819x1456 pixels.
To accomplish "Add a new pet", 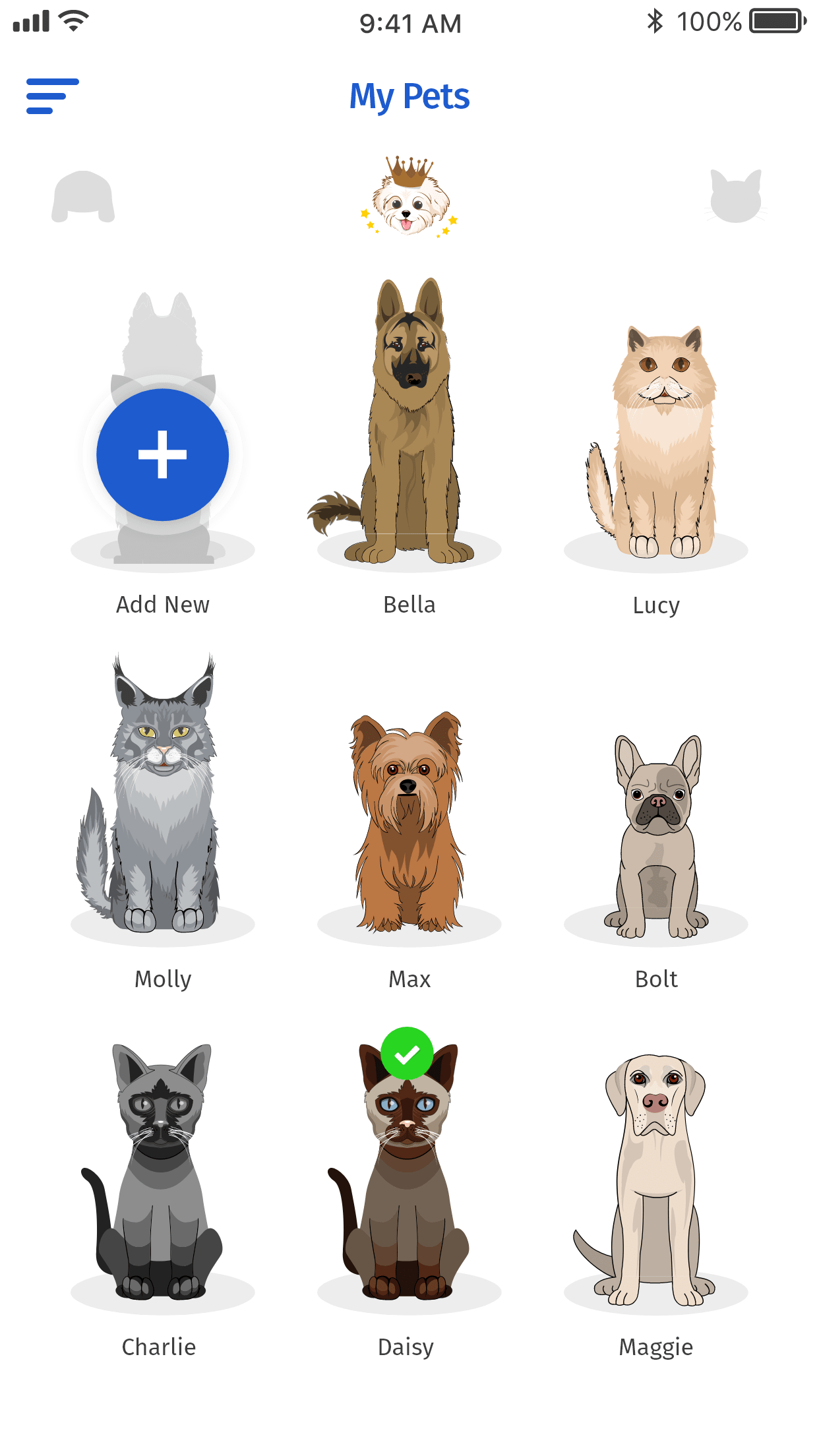I will click(x=163, y=455).
